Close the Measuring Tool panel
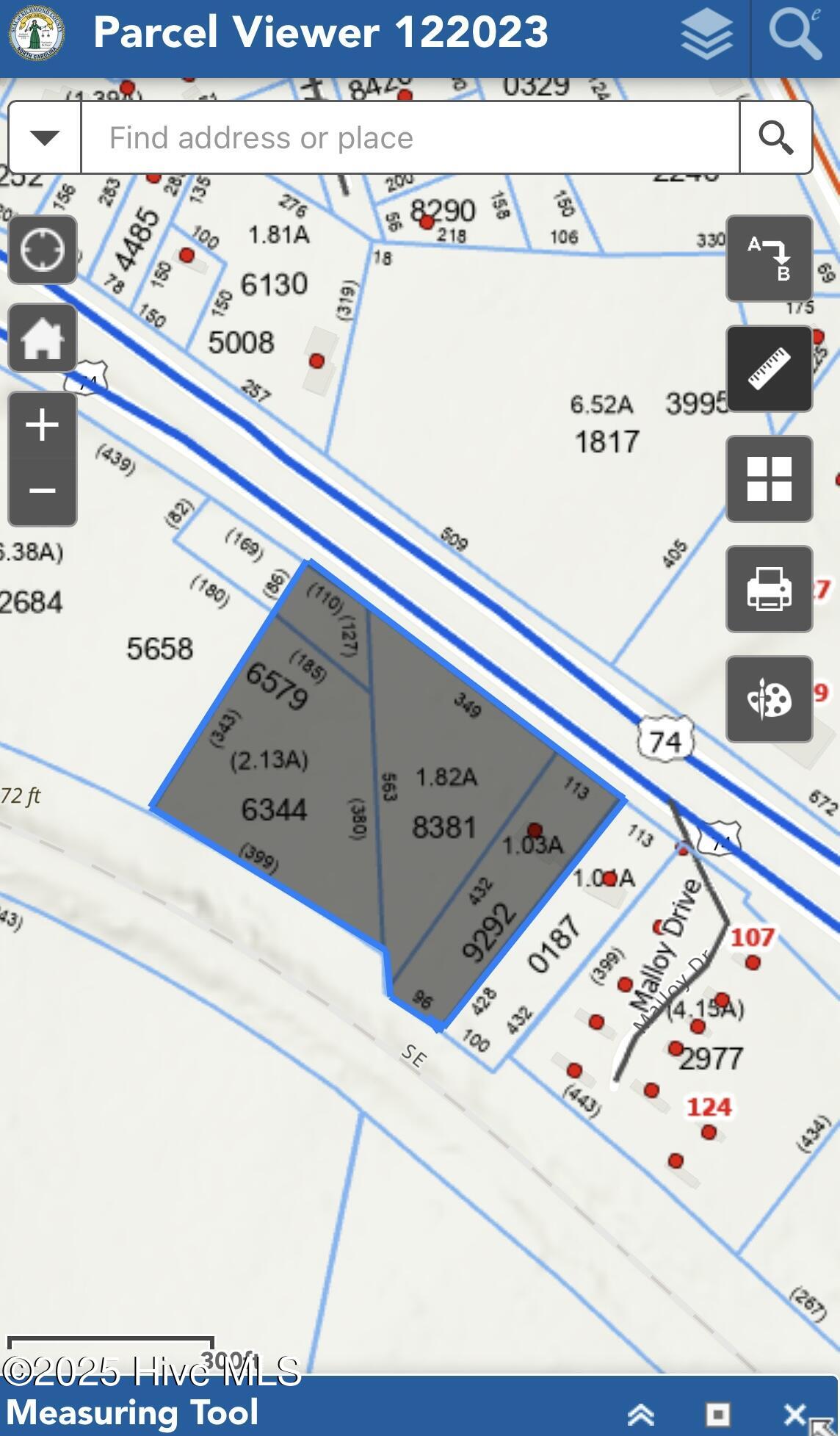 795,1413
